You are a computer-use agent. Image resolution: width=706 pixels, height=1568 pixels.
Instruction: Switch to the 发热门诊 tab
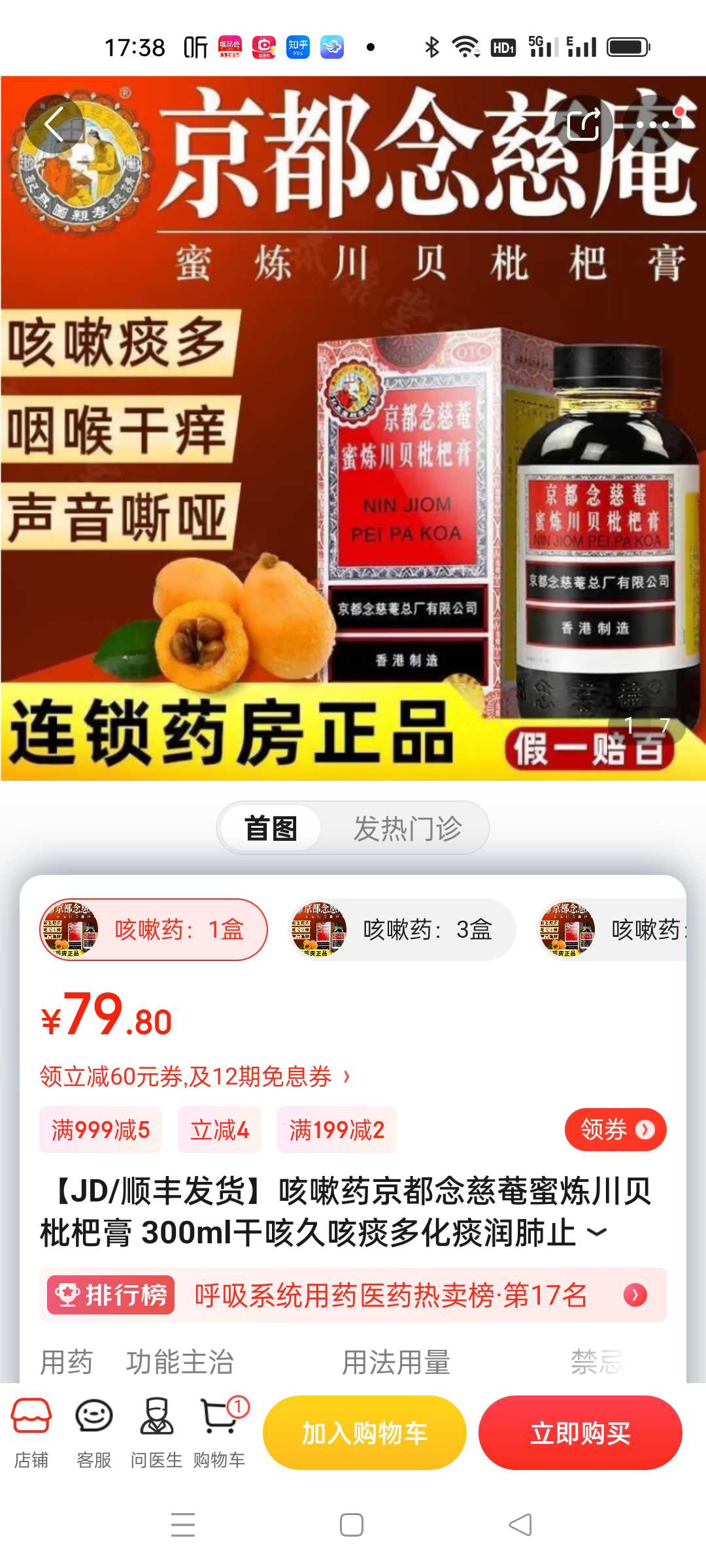click(x=407, y=828)
